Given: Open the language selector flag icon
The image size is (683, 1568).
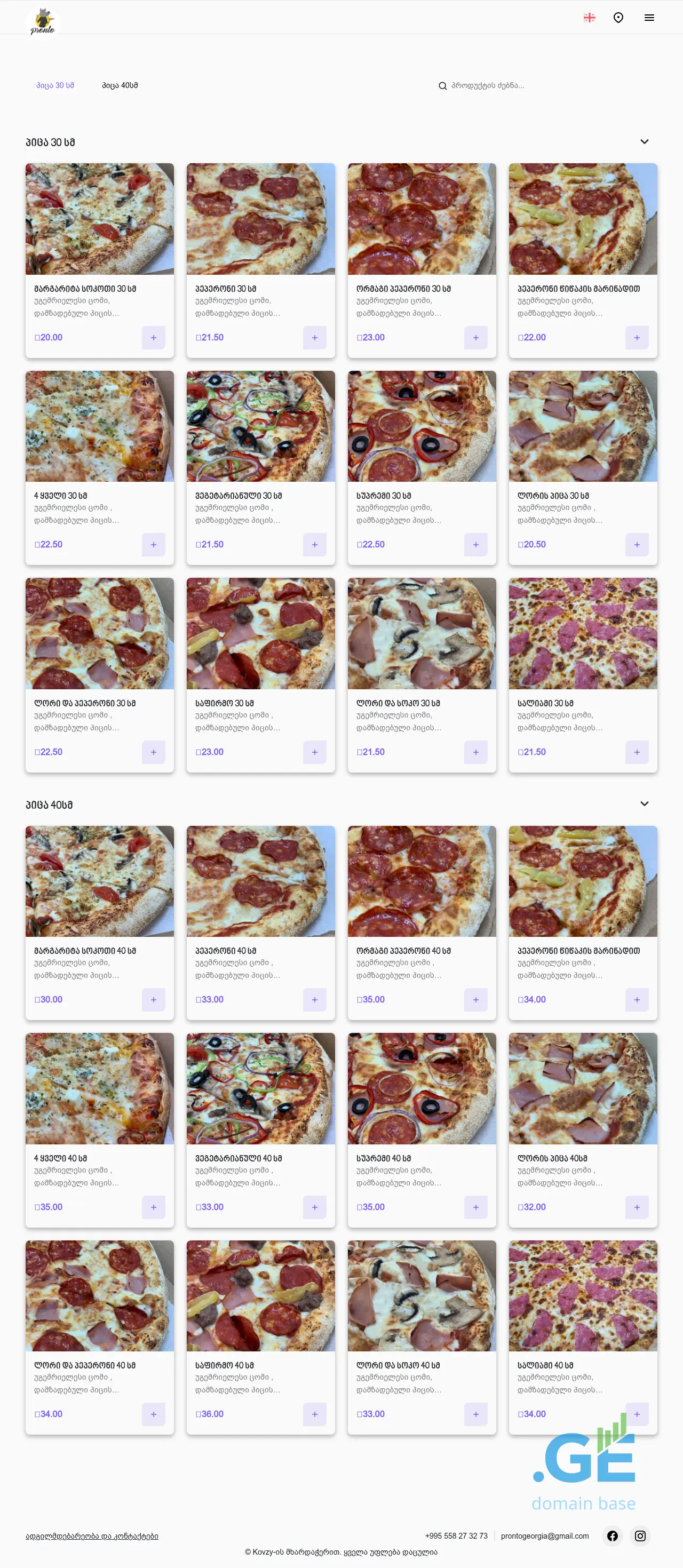Looking at the screenshot, I should coord(589,18).
